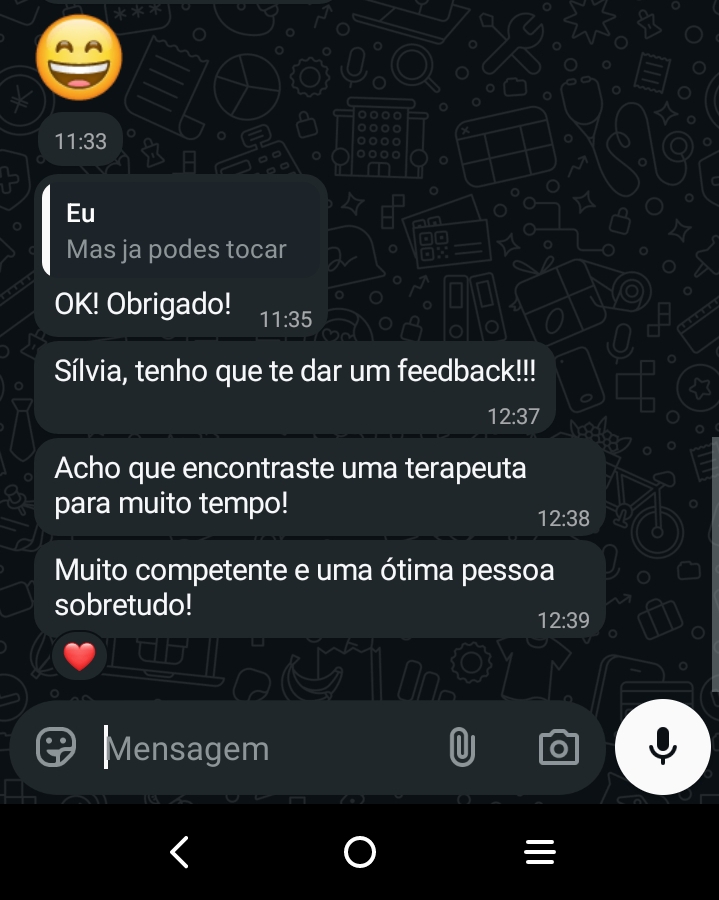Image resolution: width=719 pixels, height=900 pixels.
Task: Open the camera to take a photo
Action: 558,747
